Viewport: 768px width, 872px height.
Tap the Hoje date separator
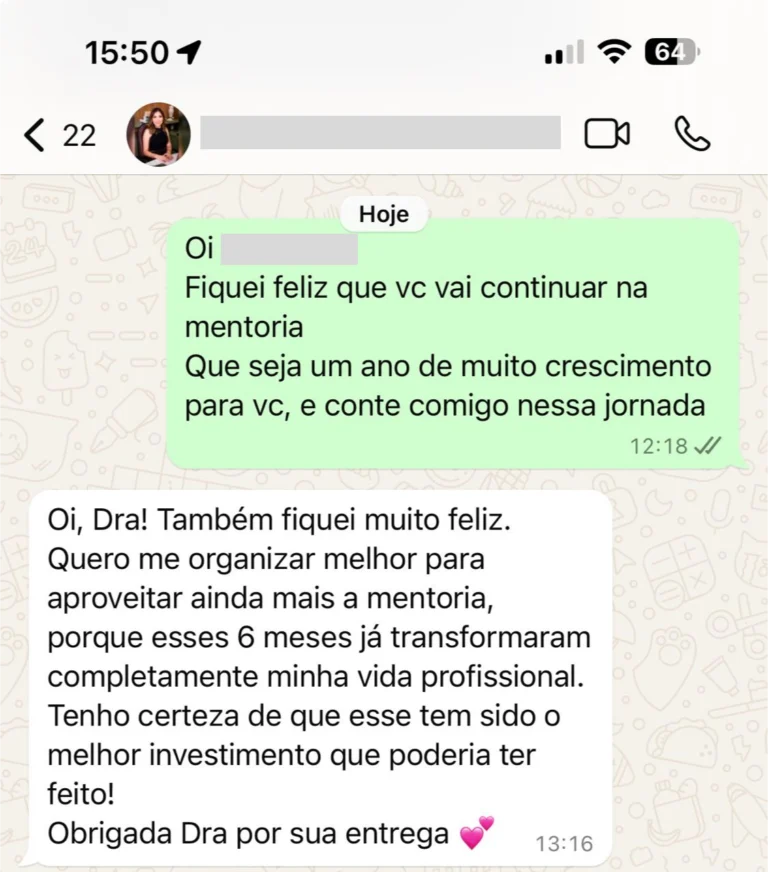(384, 214)
